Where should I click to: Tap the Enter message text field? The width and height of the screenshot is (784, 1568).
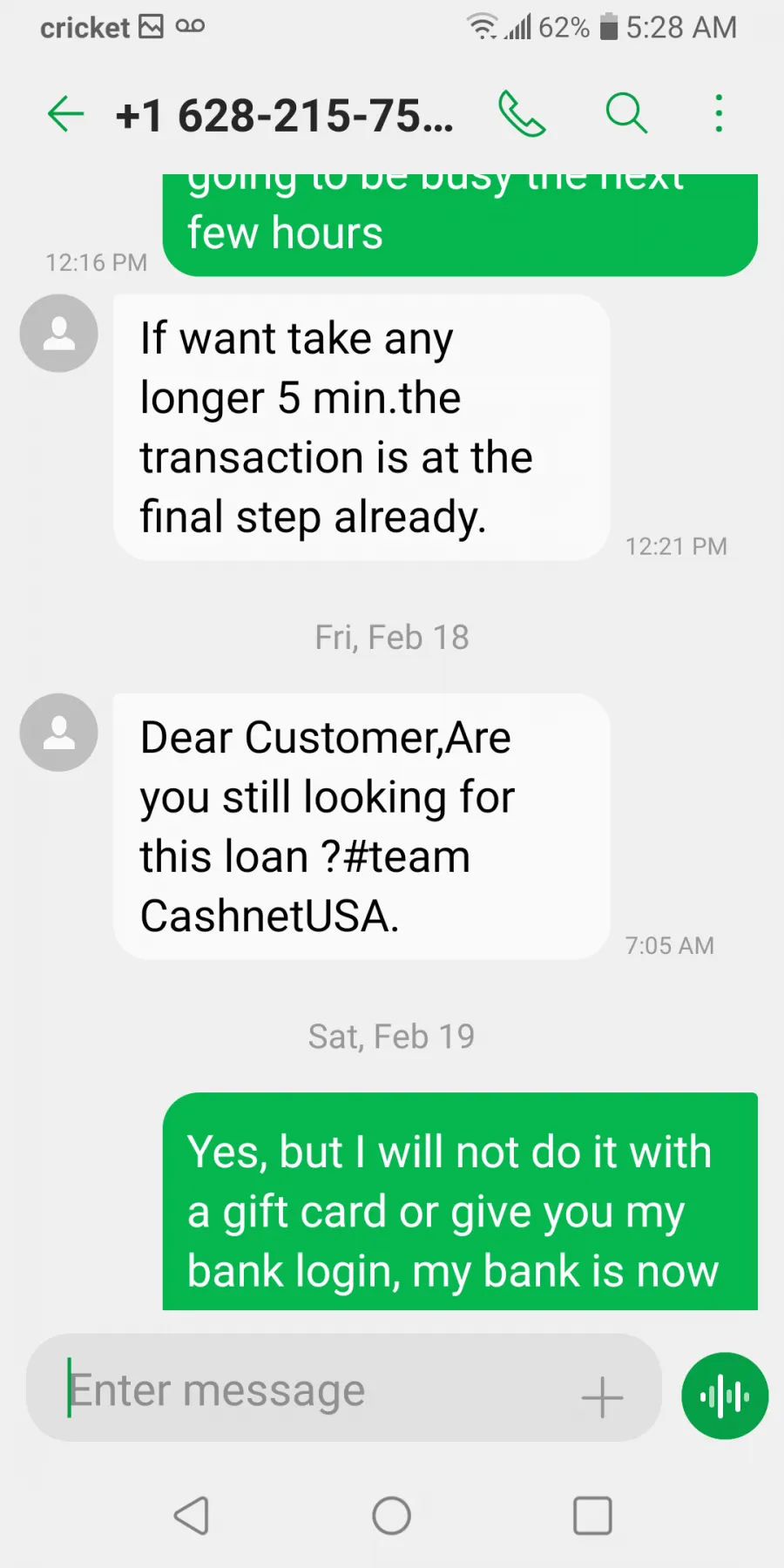click(314, 1389)
